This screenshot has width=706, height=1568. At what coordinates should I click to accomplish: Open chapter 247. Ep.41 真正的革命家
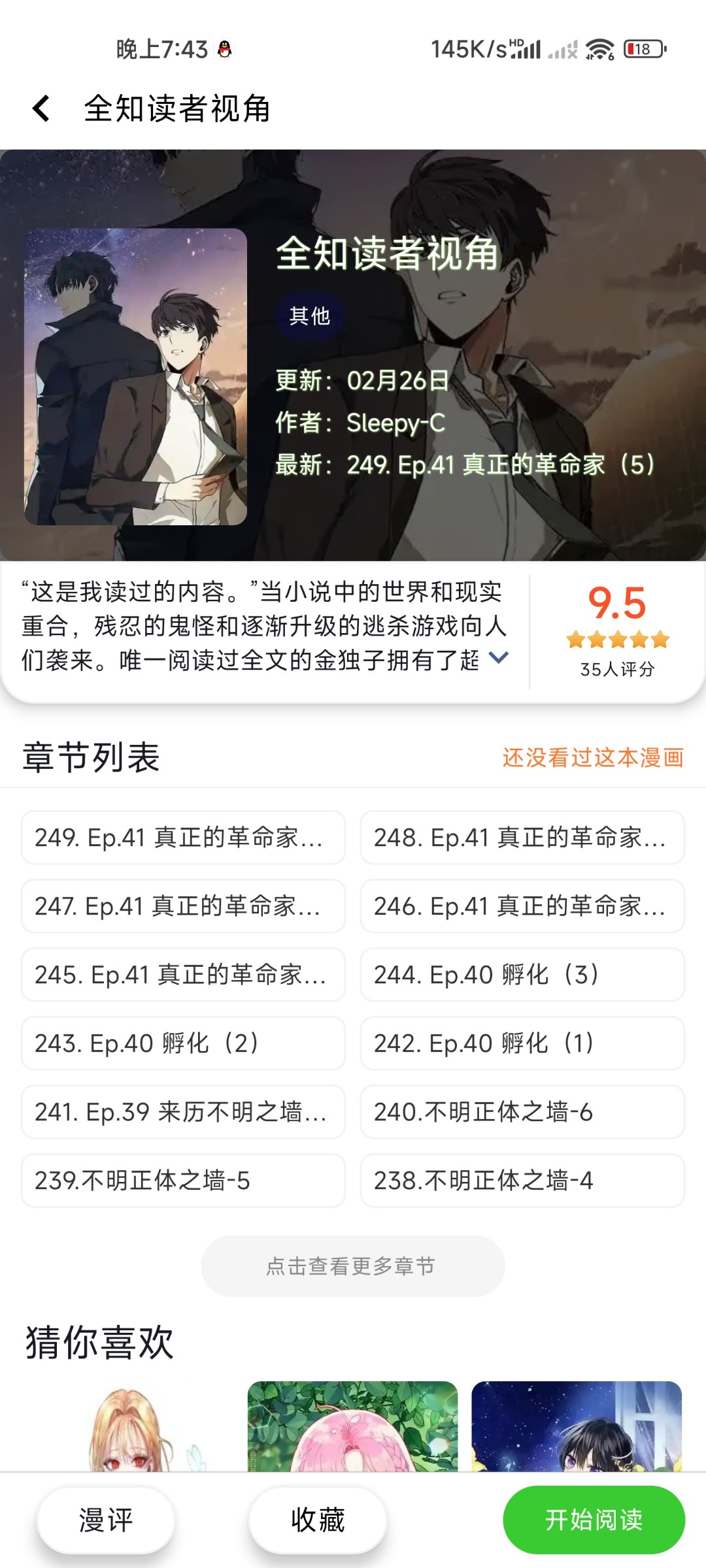click(183, 906)
